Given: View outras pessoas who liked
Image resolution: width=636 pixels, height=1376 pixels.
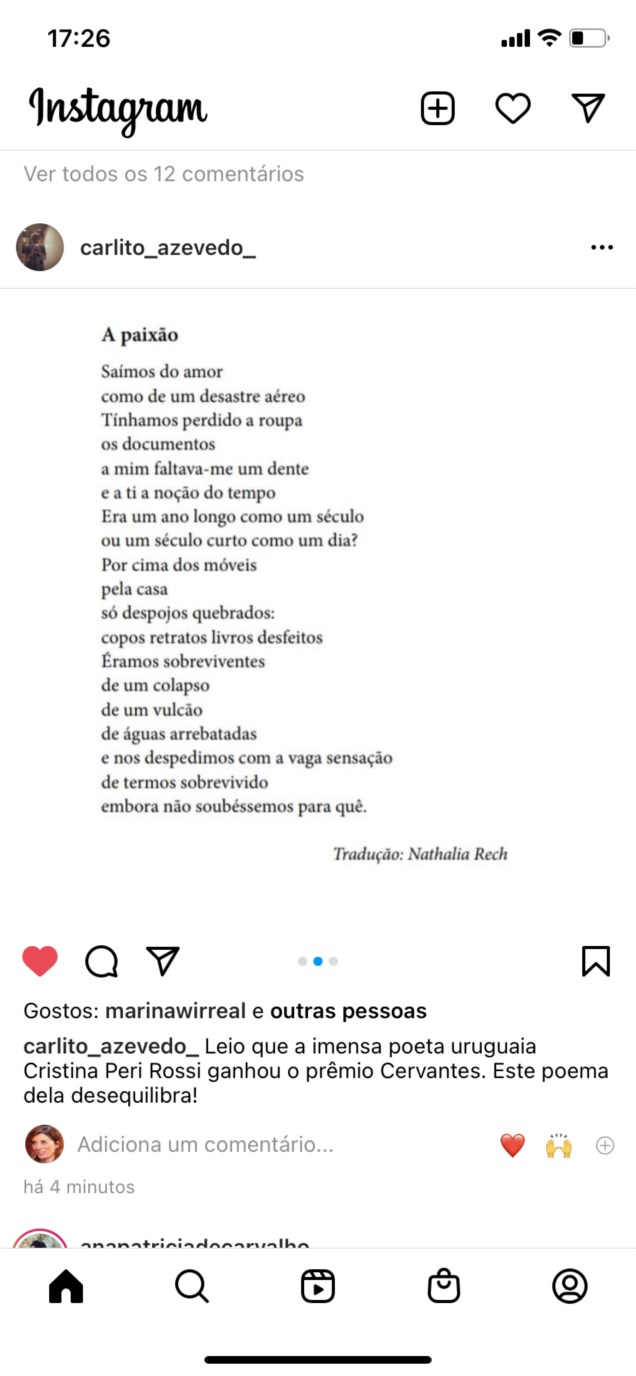Looking at the screenshot, I should click(348, 1011).
